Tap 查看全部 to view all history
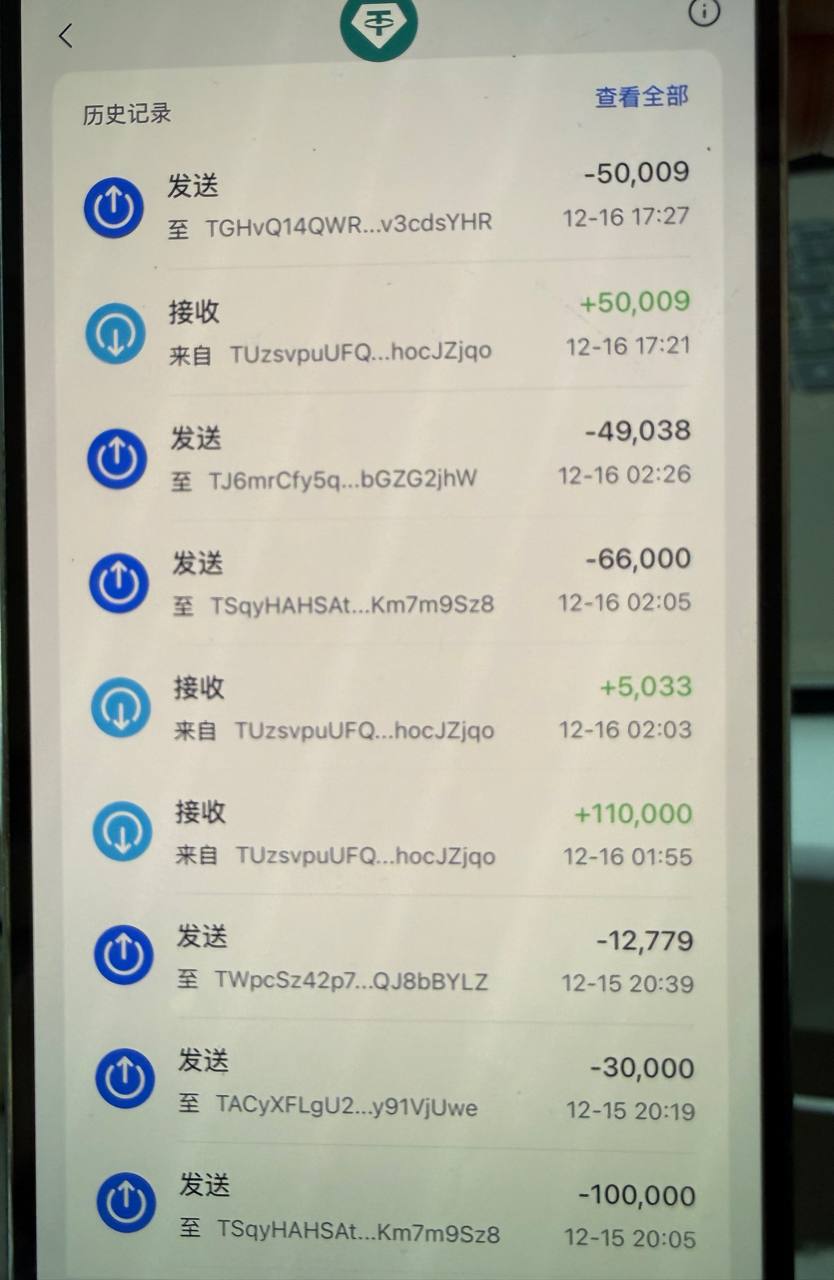The width and height of the screenshot is (834, 1280). pos(641,97)
